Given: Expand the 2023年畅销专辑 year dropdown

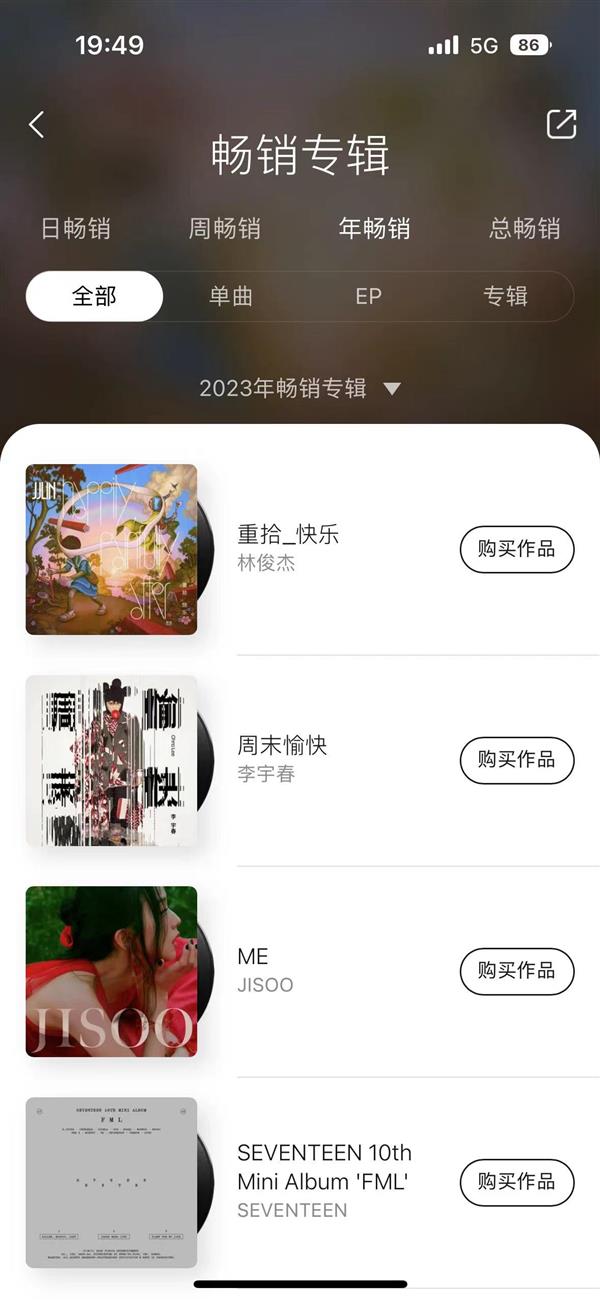Looking at the screenshot, I should tap(300, 388).
